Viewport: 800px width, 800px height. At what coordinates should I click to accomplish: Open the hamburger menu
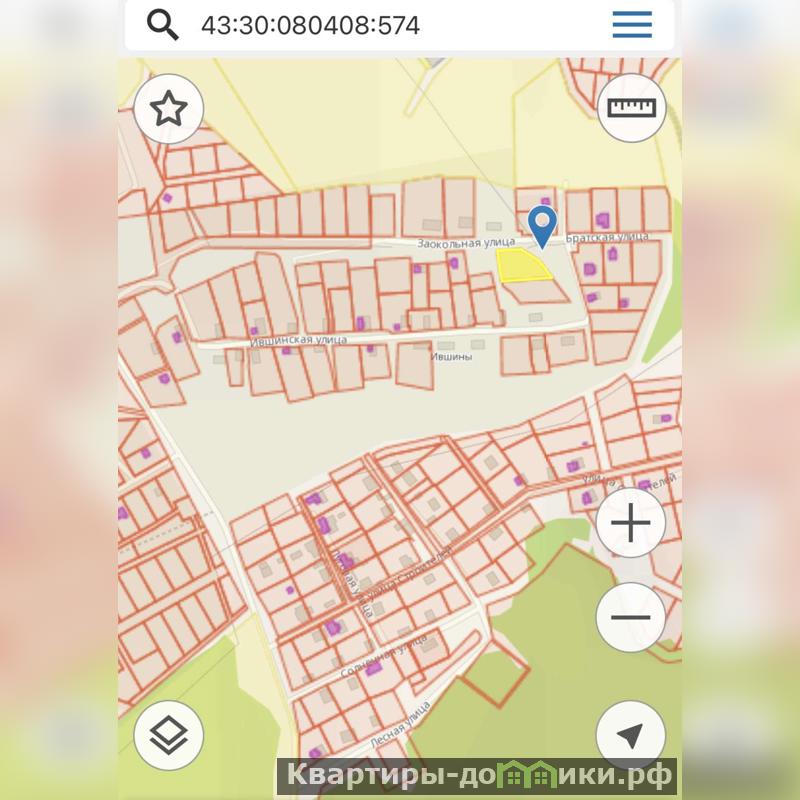tap(632, 25)
